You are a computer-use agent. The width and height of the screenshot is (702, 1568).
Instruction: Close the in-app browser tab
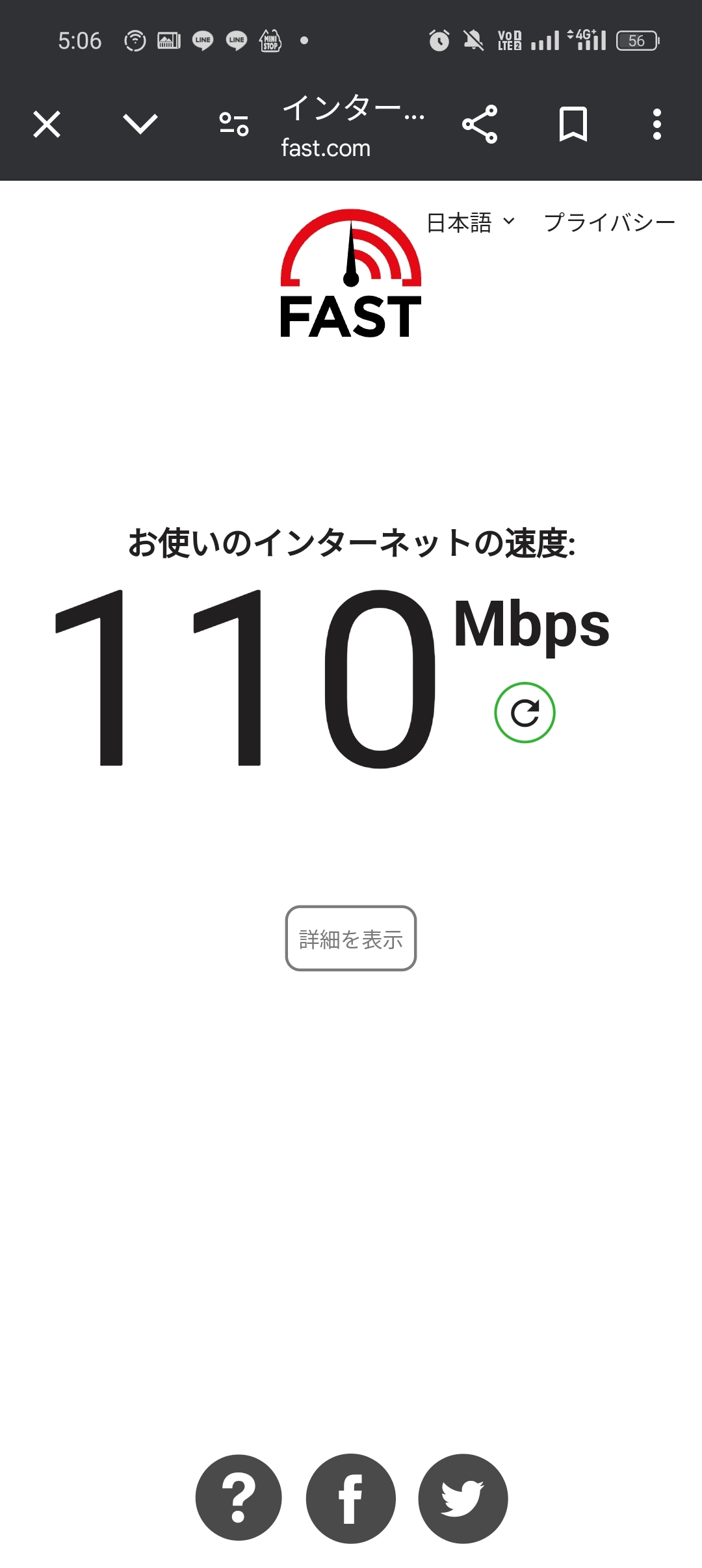[x=47, y=124]
